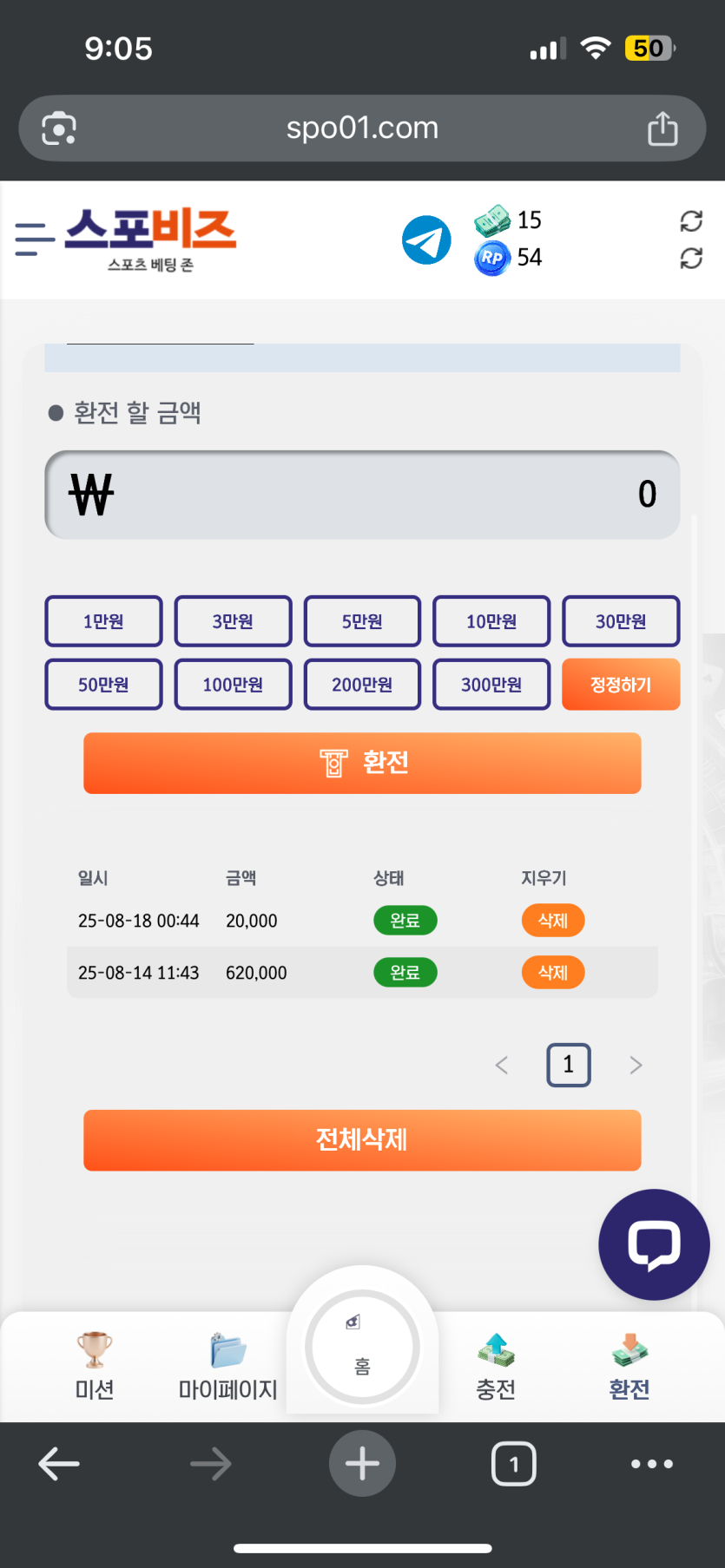
Task: Choose the 30만원 quick amount
Action: click(x=621, y=621)
